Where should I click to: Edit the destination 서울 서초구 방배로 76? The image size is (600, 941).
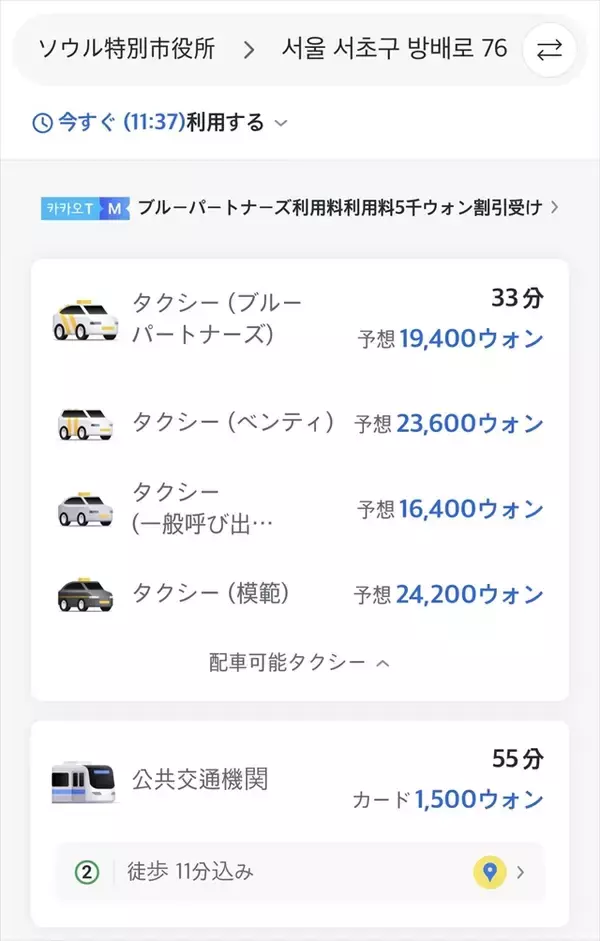click(394, 49)
